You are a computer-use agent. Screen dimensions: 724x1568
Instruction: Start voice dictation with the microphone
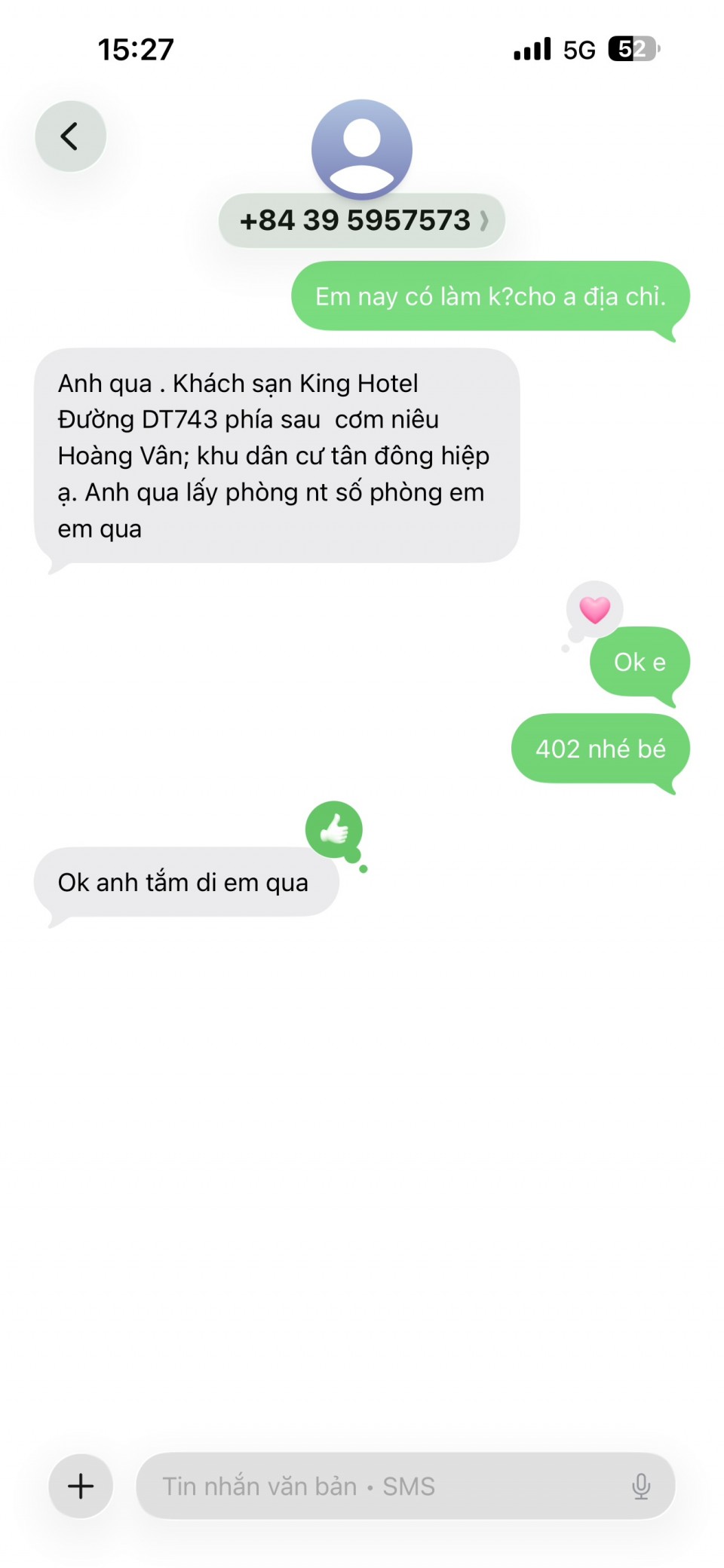(641, 1486)
